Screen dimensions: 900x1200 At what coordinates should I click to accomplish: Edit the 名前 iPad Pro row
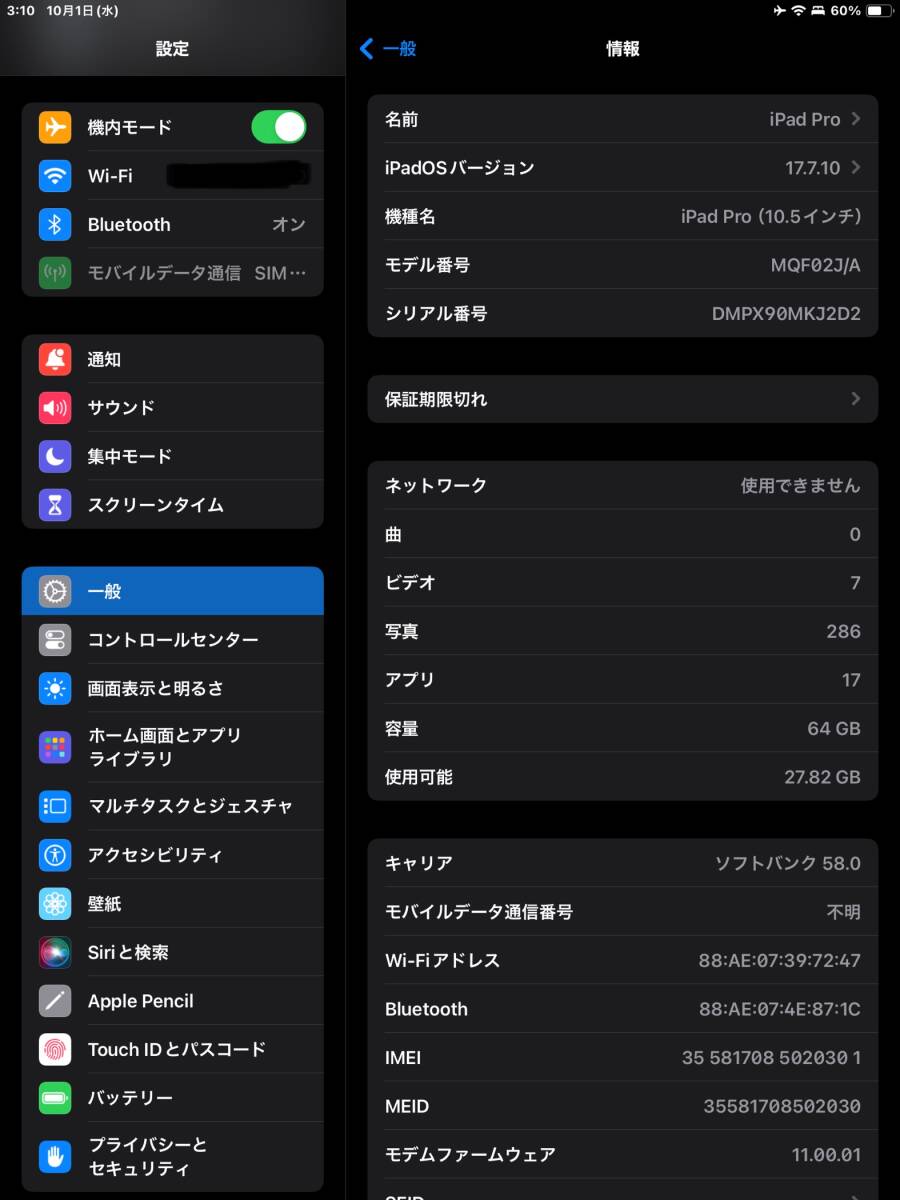[x=622, y=120]
